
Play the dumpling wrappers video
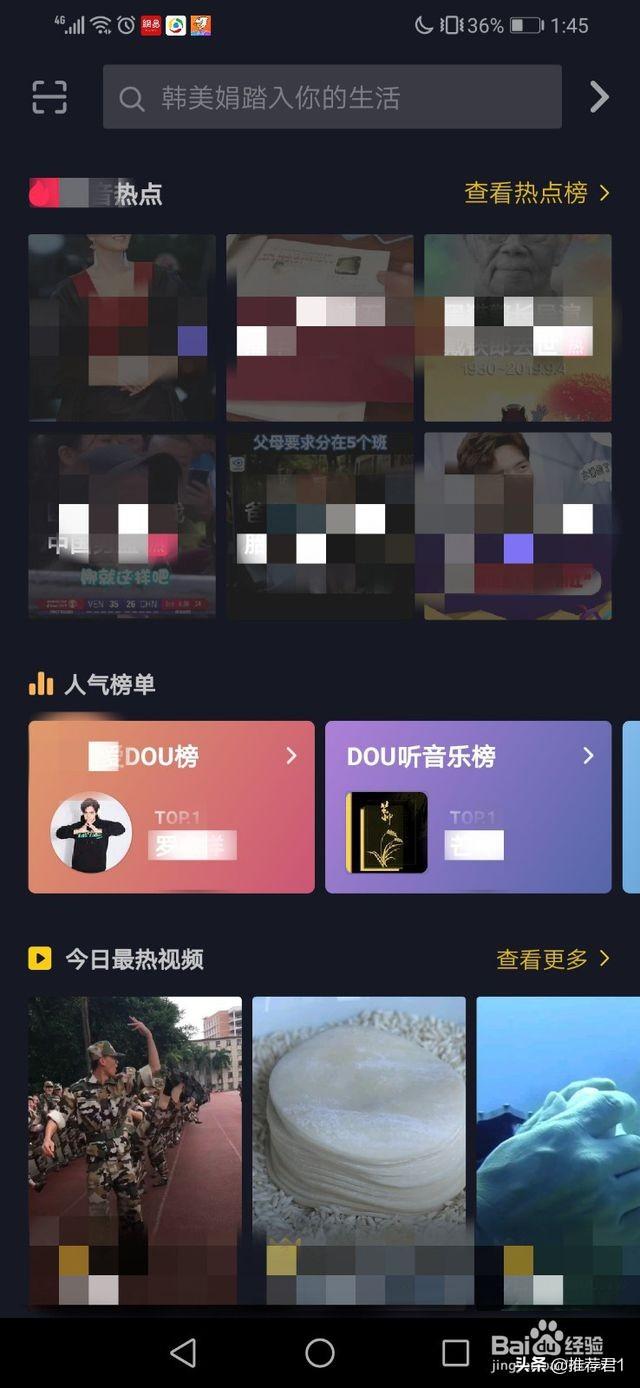click(x=359, y=1151)
